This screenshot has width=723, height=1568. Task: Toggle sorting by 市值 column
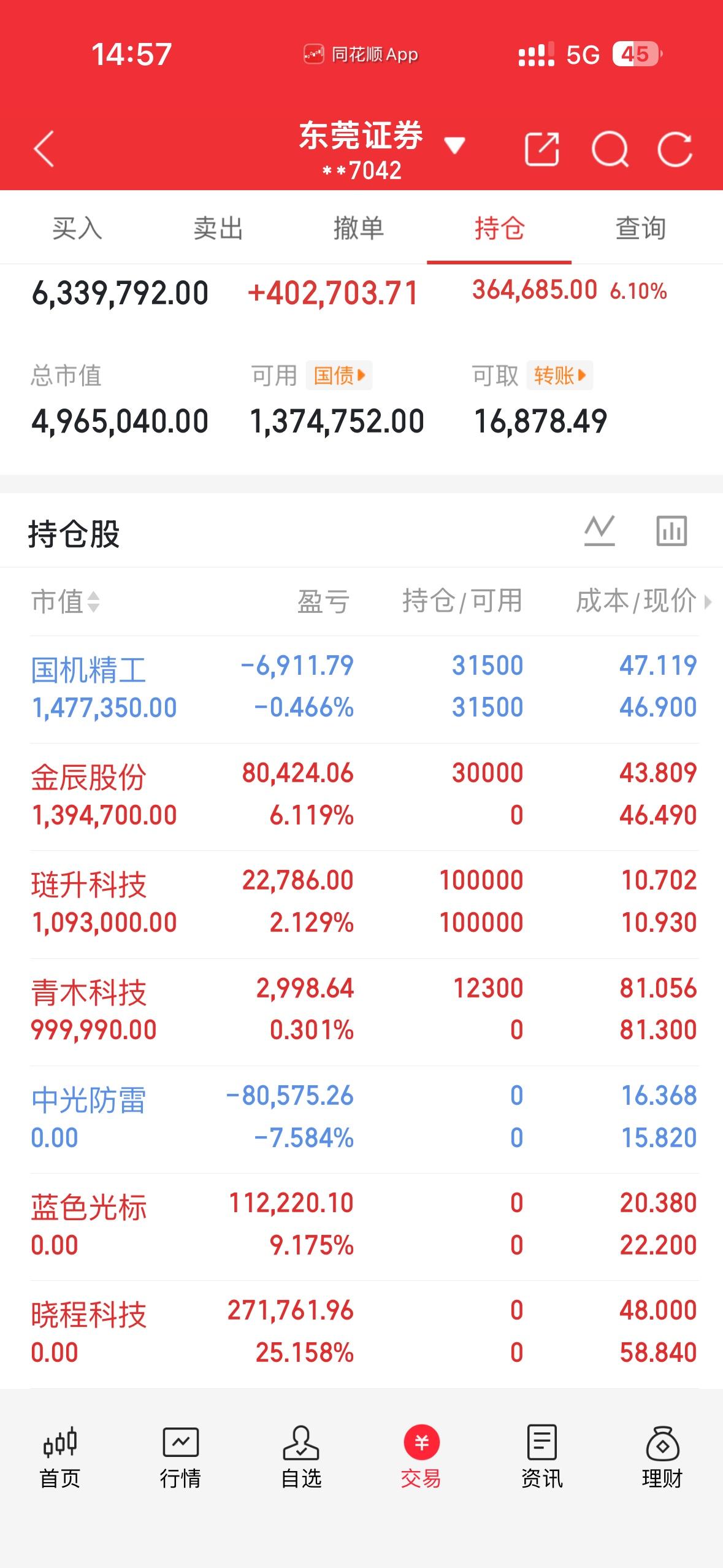click(x=64, y=601)
